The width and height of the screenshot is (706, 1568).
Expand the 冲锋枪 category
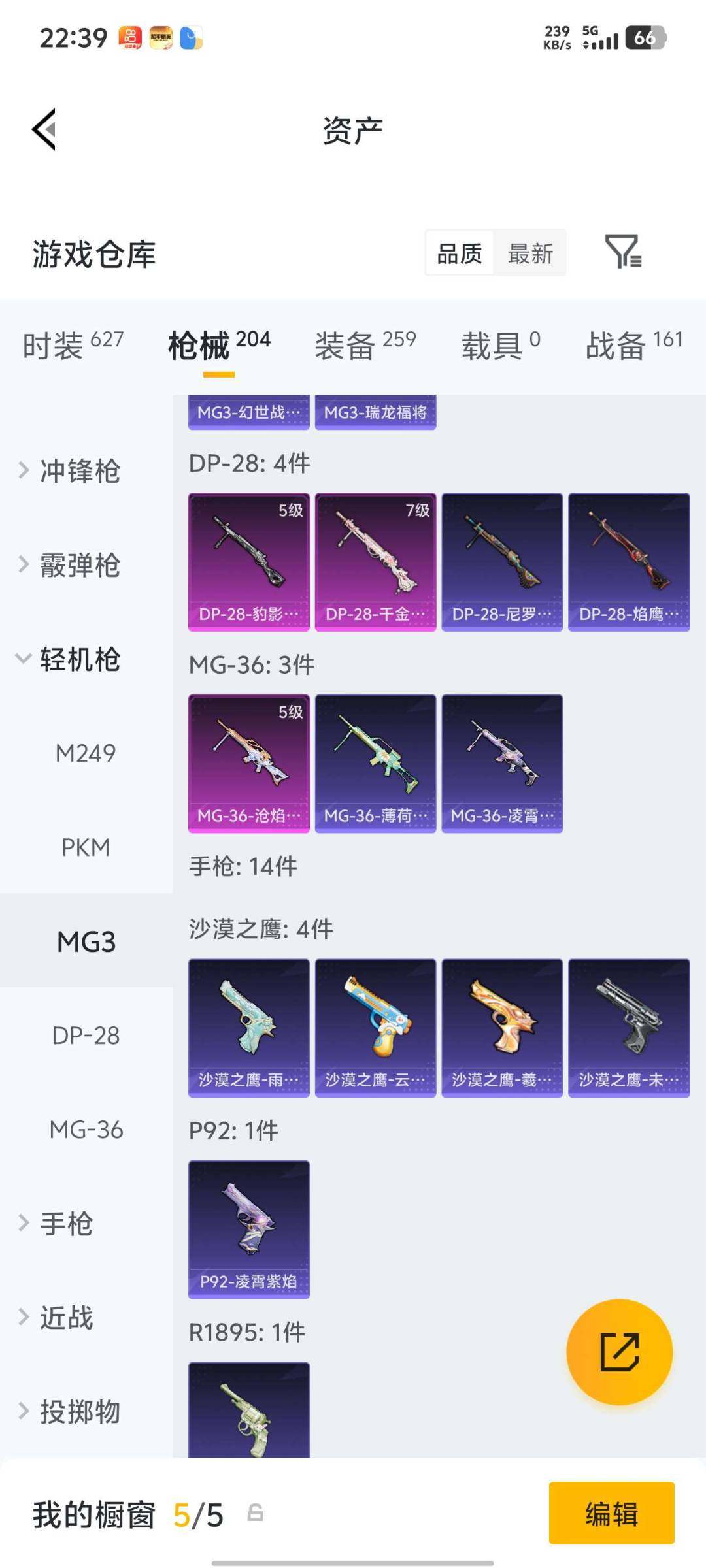point(79,470)
